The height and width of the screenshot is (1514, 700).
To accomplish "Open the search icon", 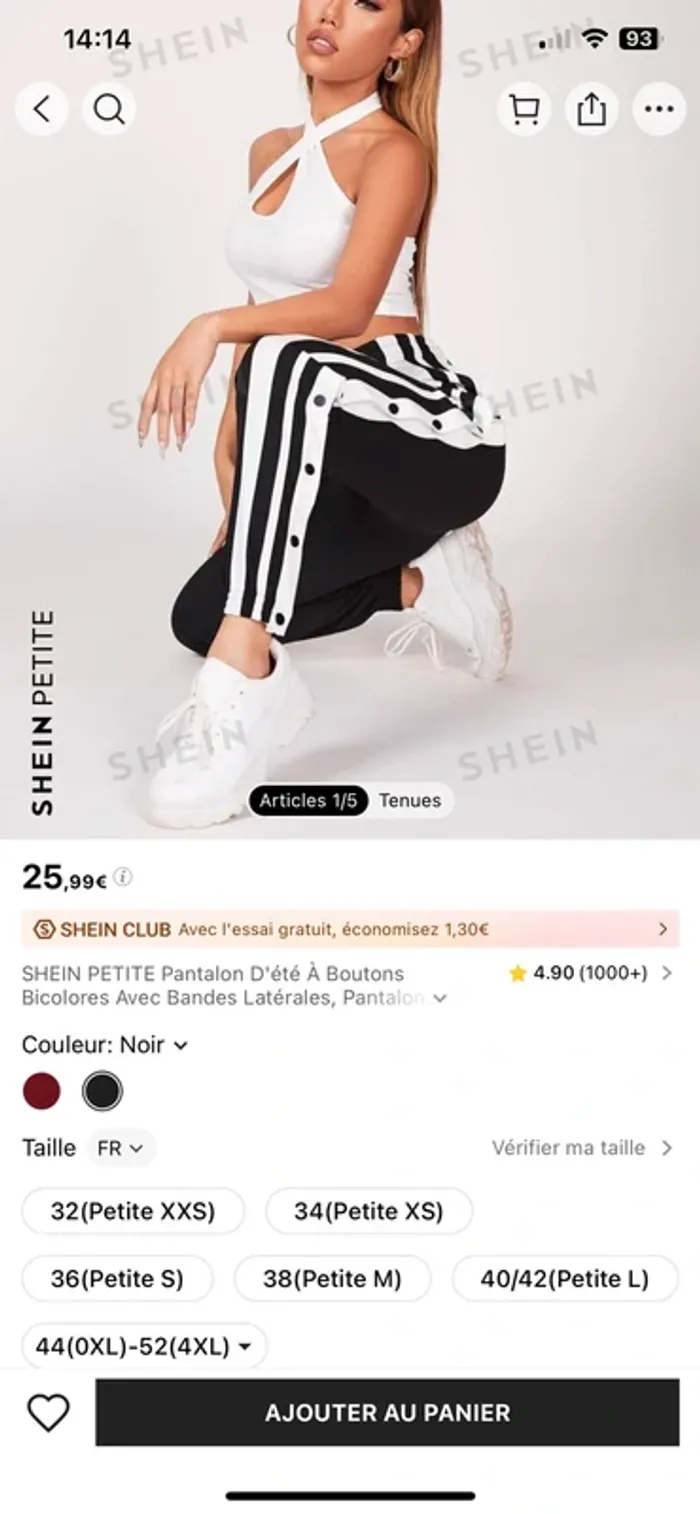I will 108,109.
